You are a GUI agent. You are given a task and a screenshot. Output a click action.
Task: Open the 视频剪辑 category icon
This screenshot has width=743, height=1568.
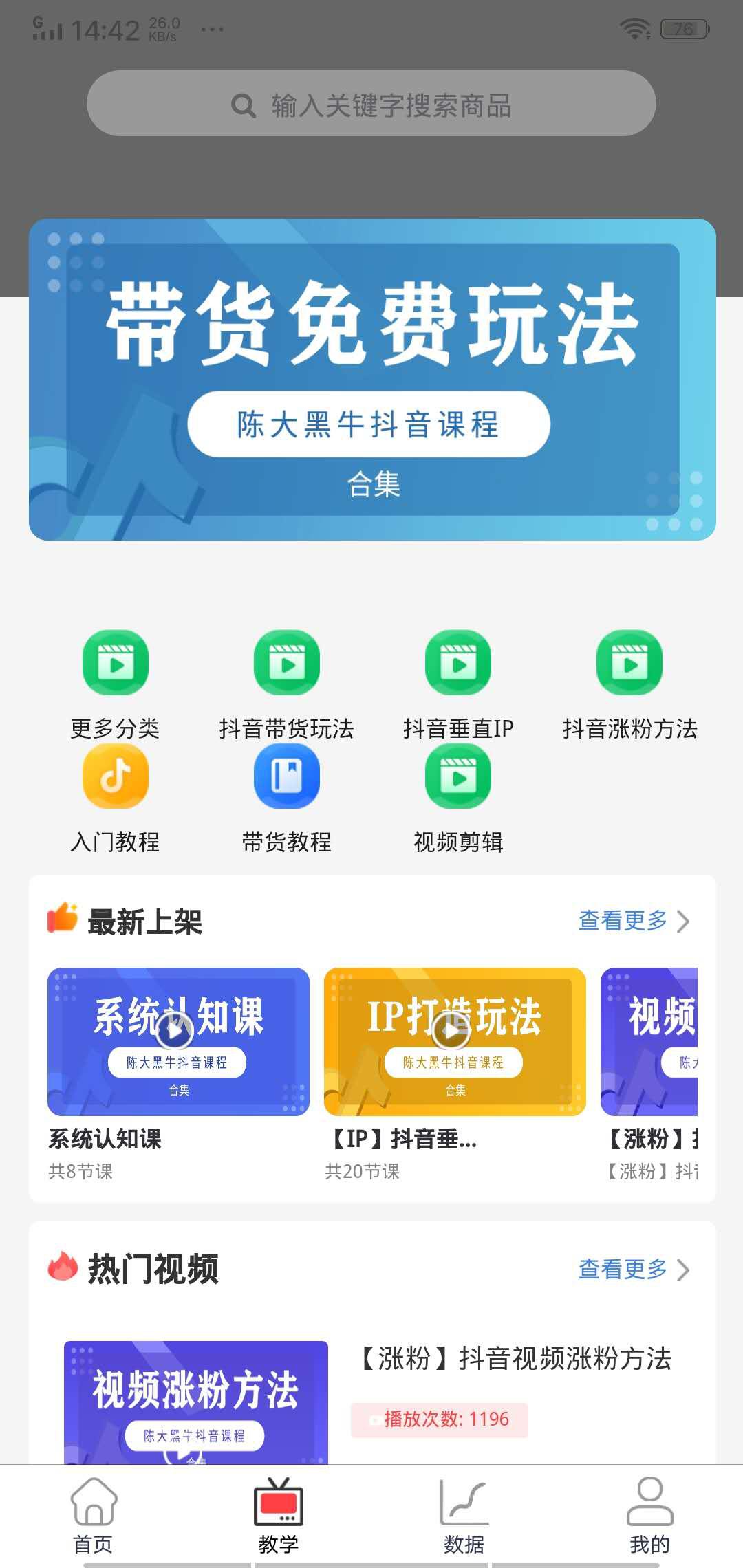[x=458, y=776]
